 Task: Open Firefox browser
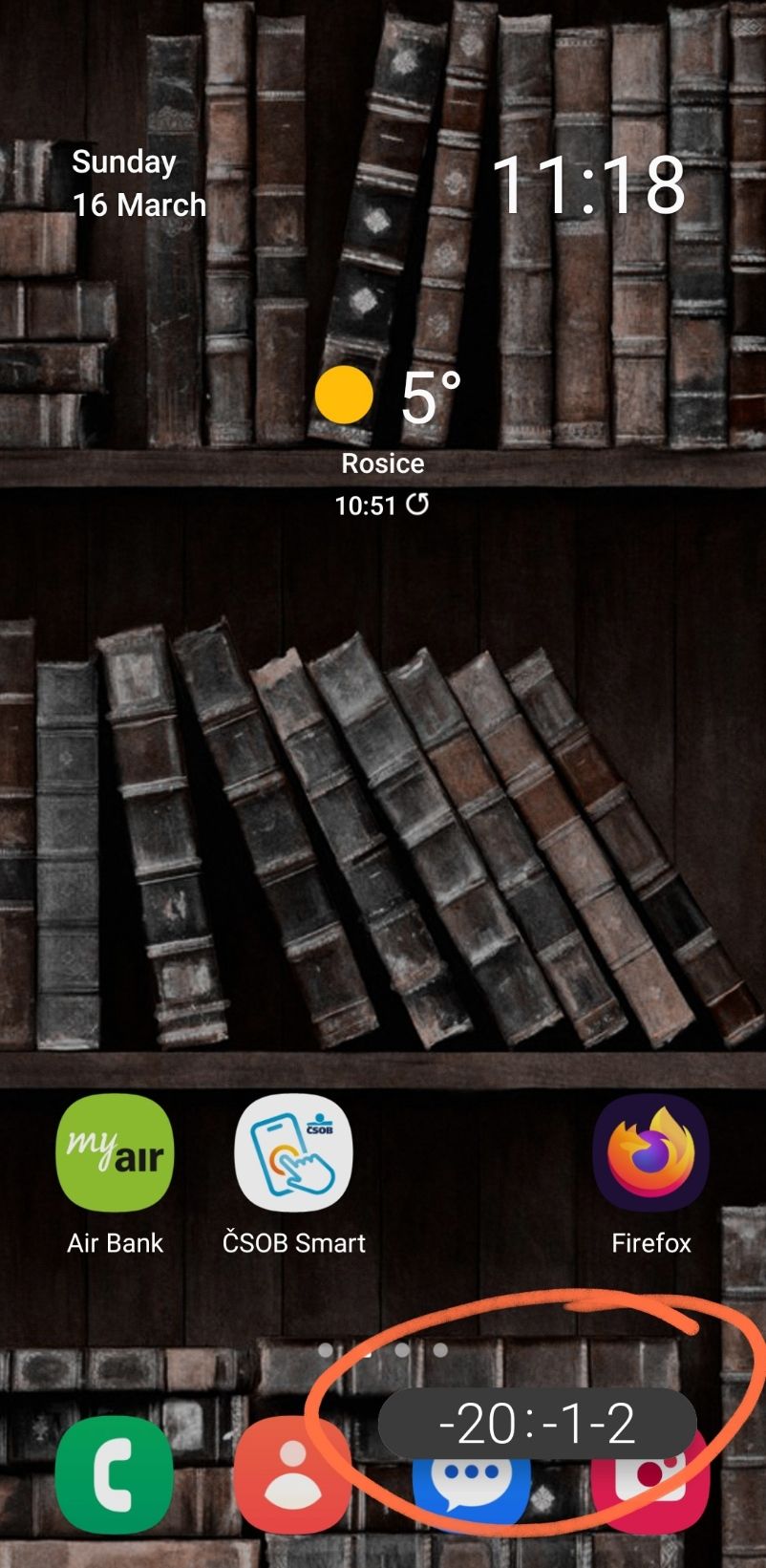point(650,1153)
